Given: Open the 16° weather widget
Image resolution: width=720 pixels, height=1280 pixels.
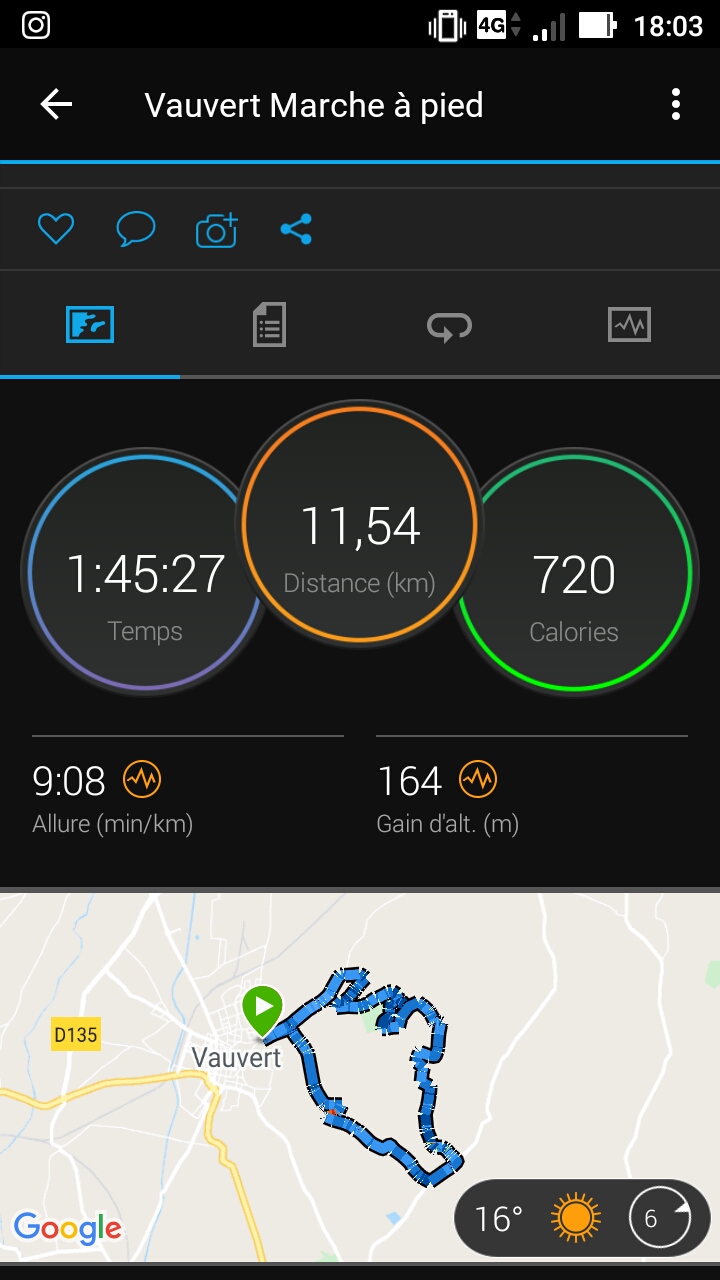Looking at the screenshot, I should [582, 1218].
